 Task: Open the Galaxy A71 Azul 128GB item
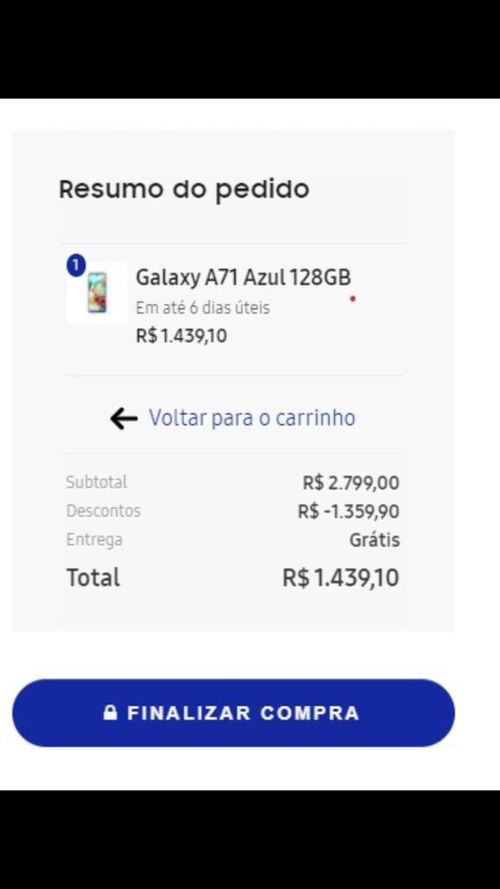(x=243, y=278)
